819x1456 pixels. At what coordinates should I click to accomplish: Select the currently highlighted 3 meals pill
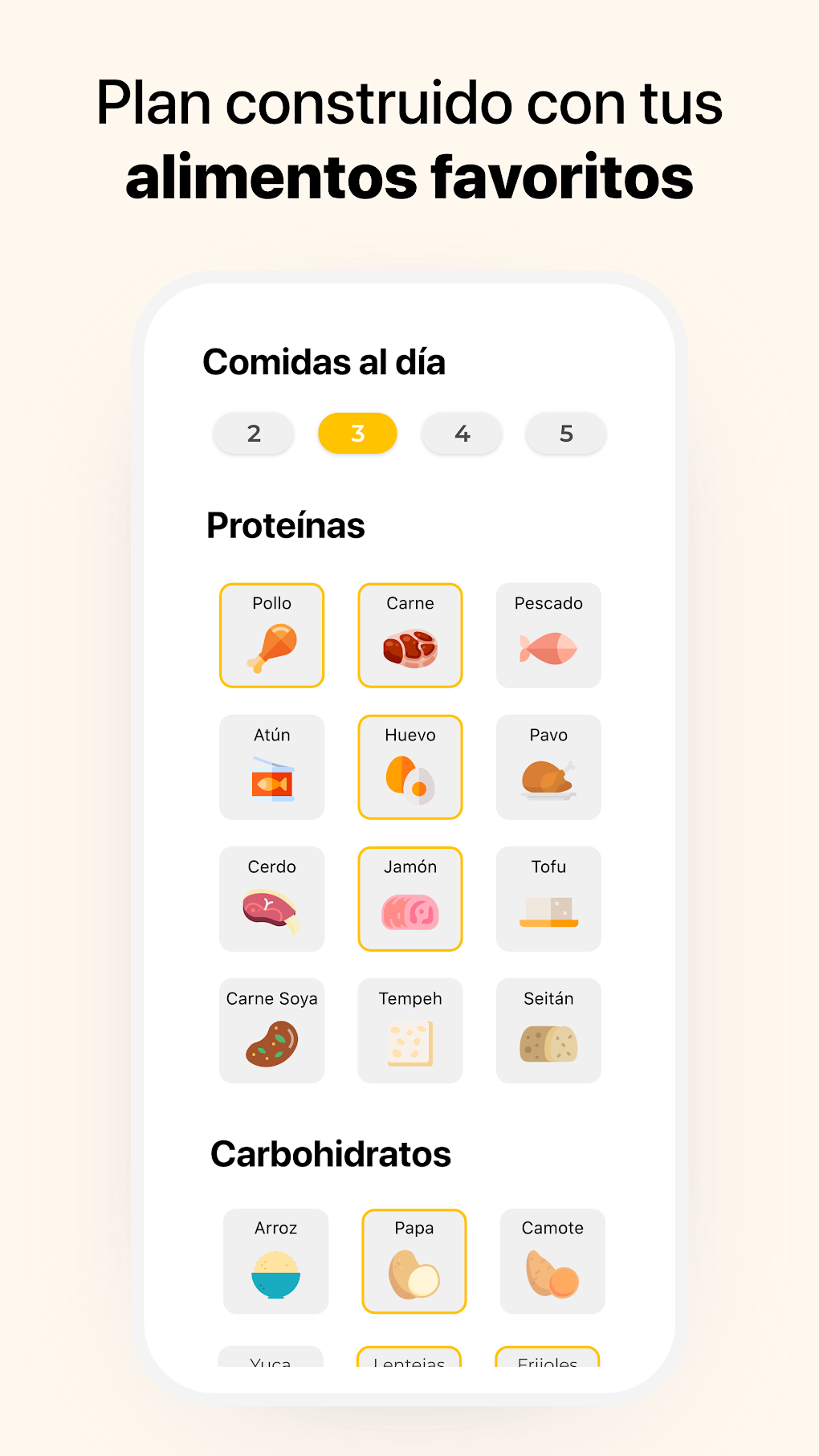pyautogui.click(x=357, y=434)
